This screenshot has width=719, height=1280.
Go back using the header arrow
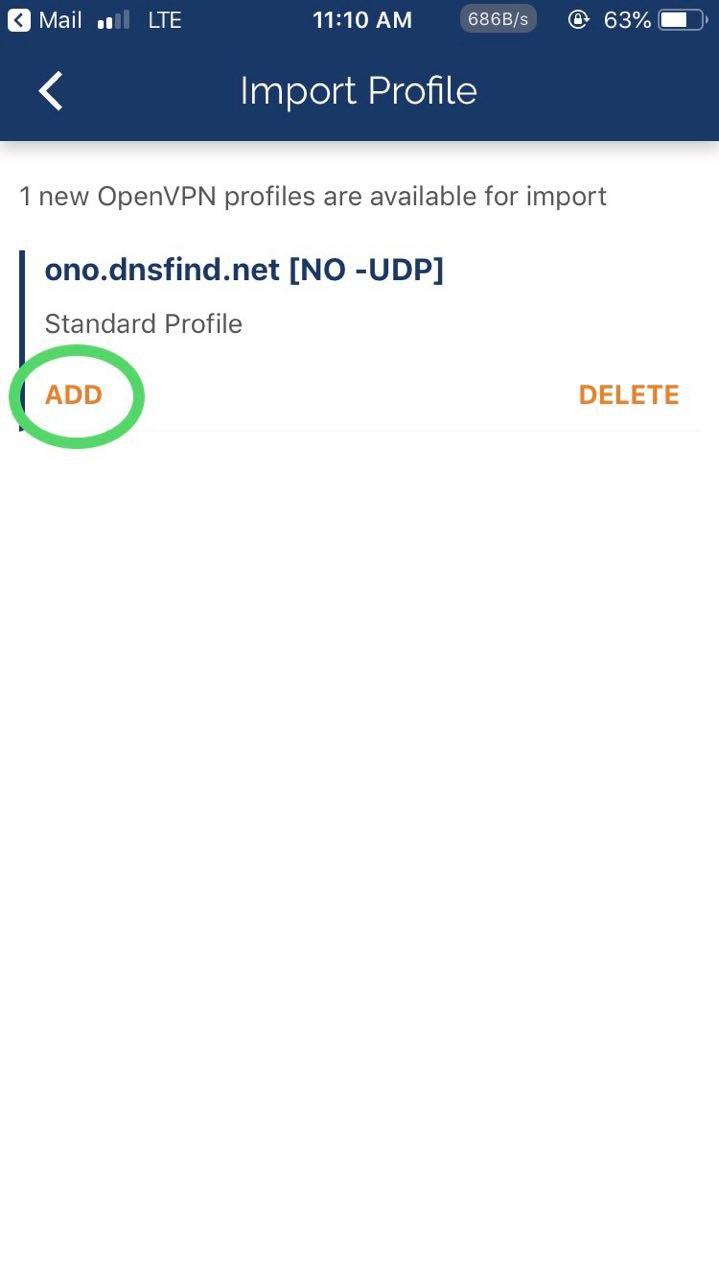51,91
